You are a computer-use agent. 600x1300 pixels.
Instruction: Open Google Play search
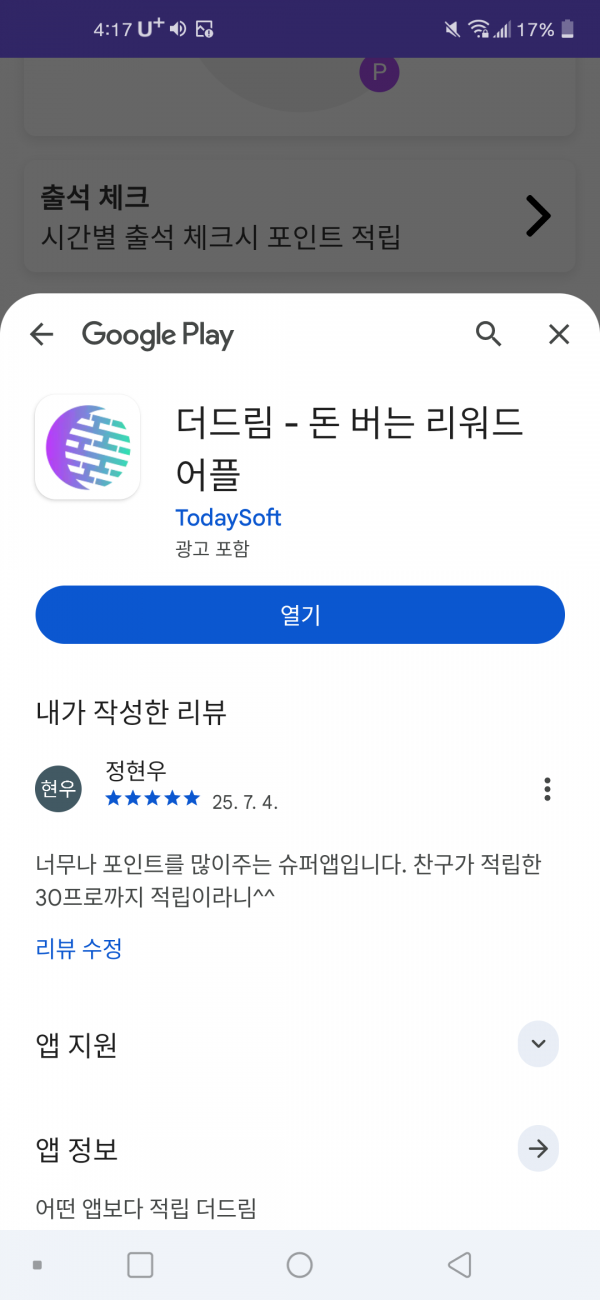[x=488, y=334]
